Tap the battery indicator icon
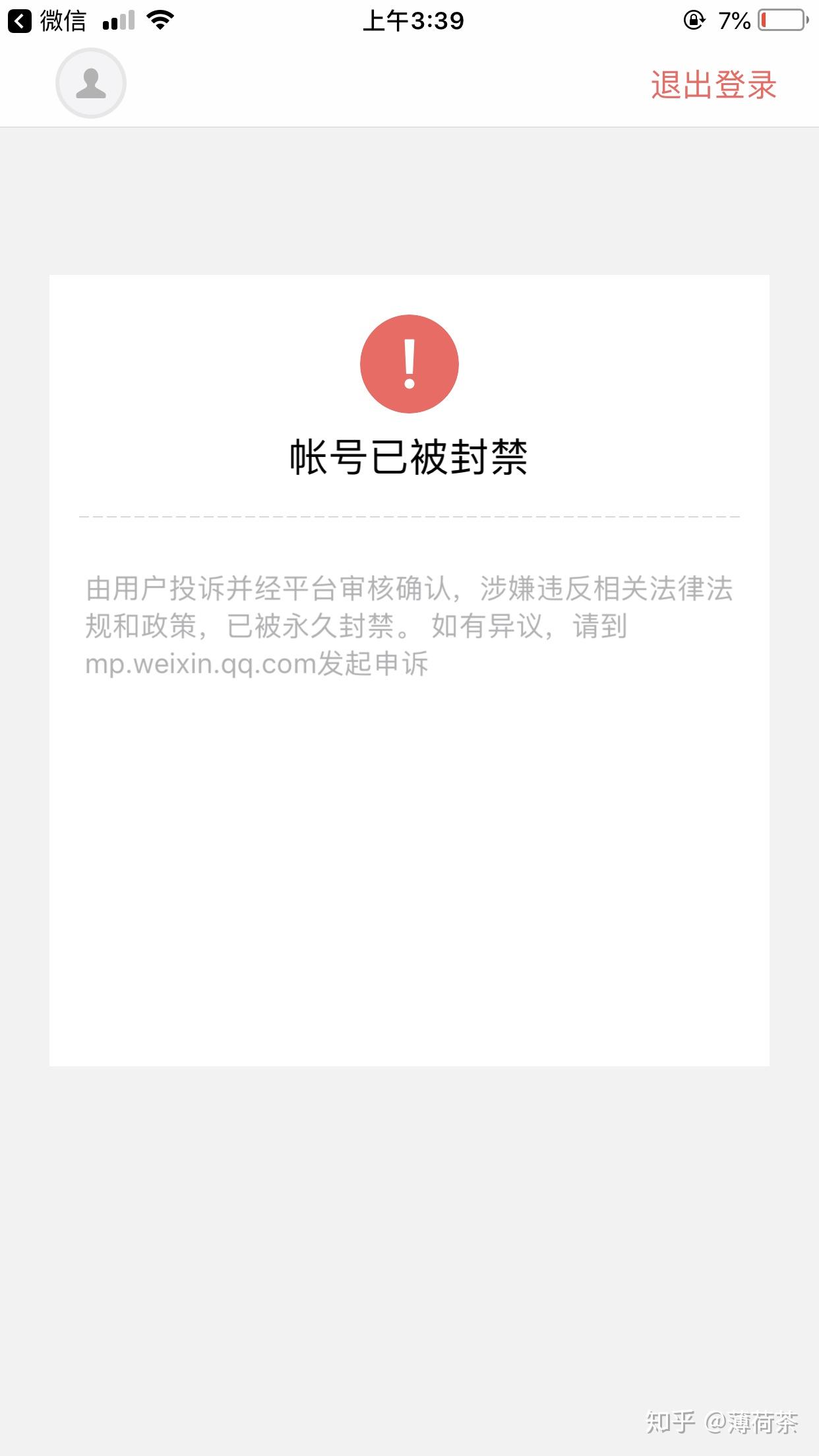This screenshot has width=819, height=1456. (785, 20)
